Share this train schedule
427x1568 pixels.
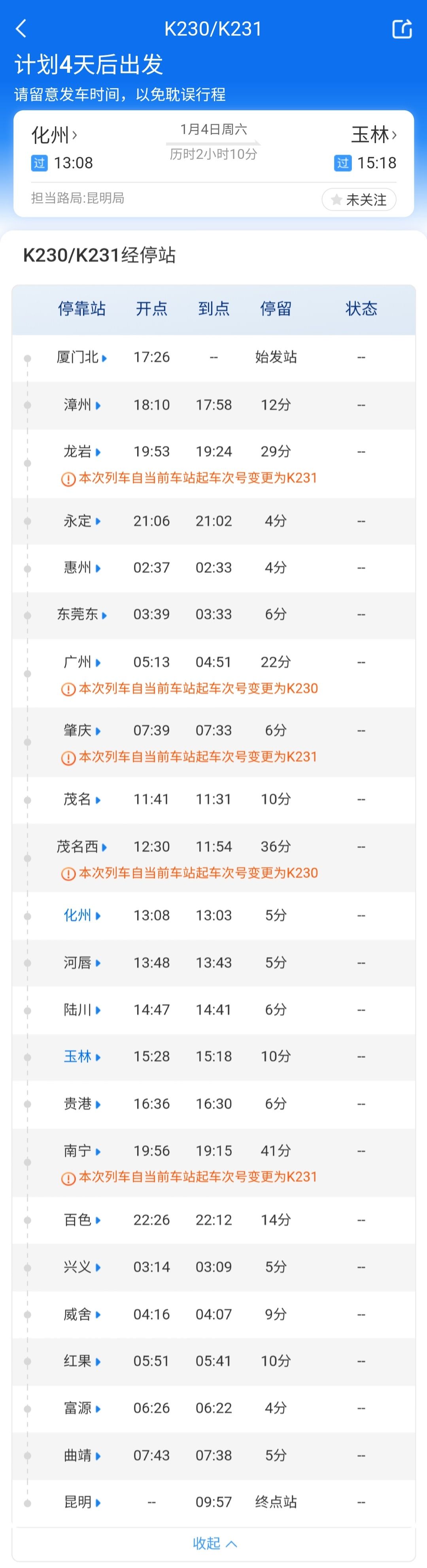pyautogui.click(x=402, y=28)
